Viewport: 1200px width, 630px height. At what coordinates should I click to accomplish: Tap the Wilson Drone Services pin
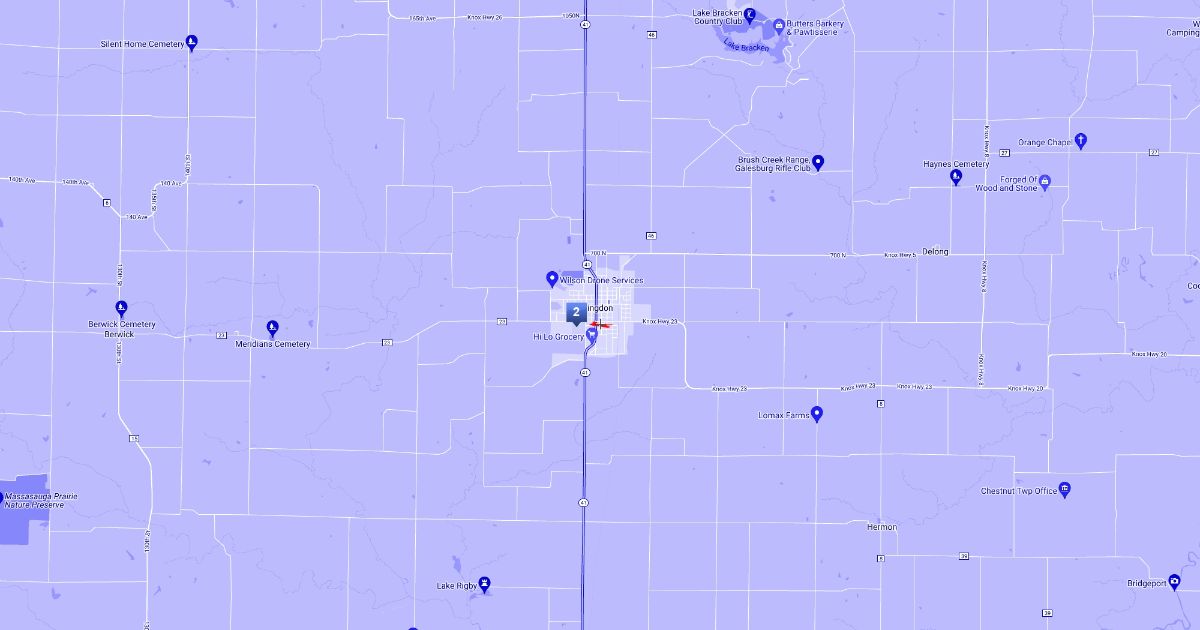pos(551,279)
